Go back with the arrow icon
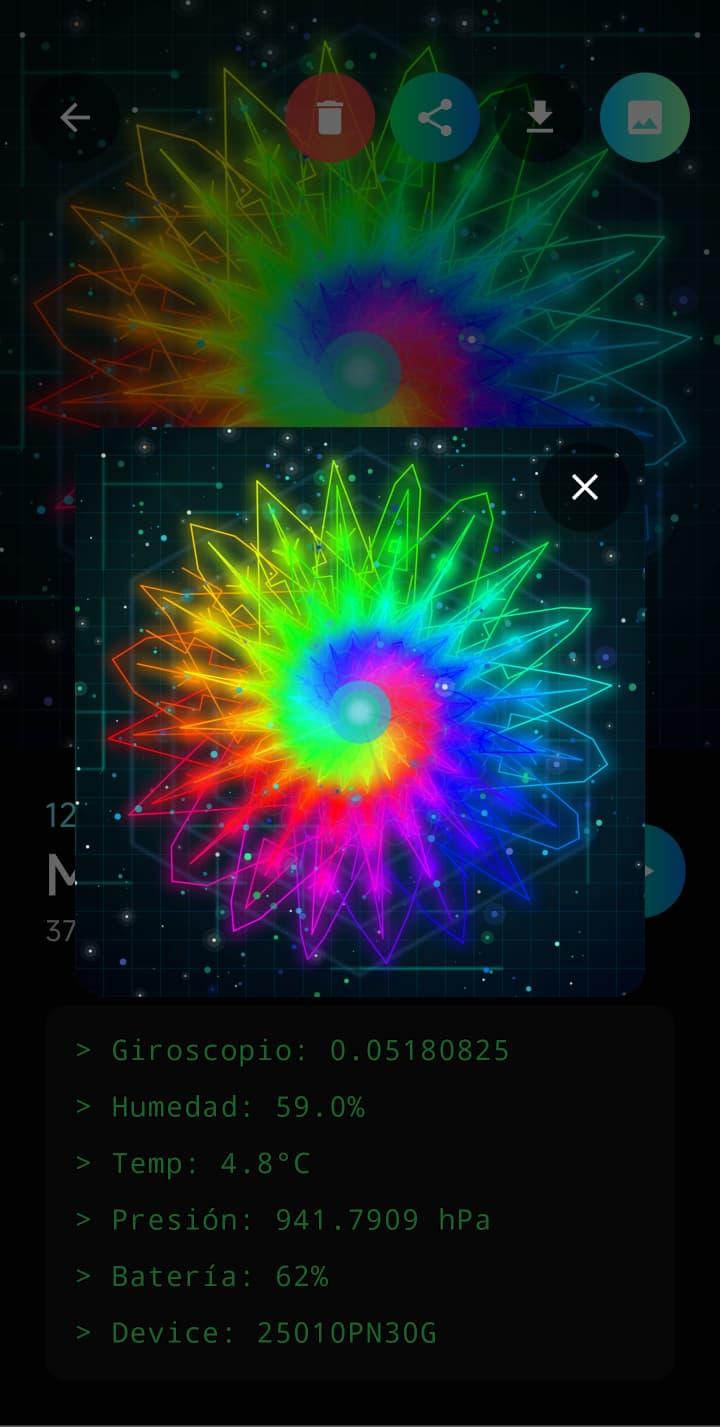This screenshot has height=1427, width=720. coord(75,118)
